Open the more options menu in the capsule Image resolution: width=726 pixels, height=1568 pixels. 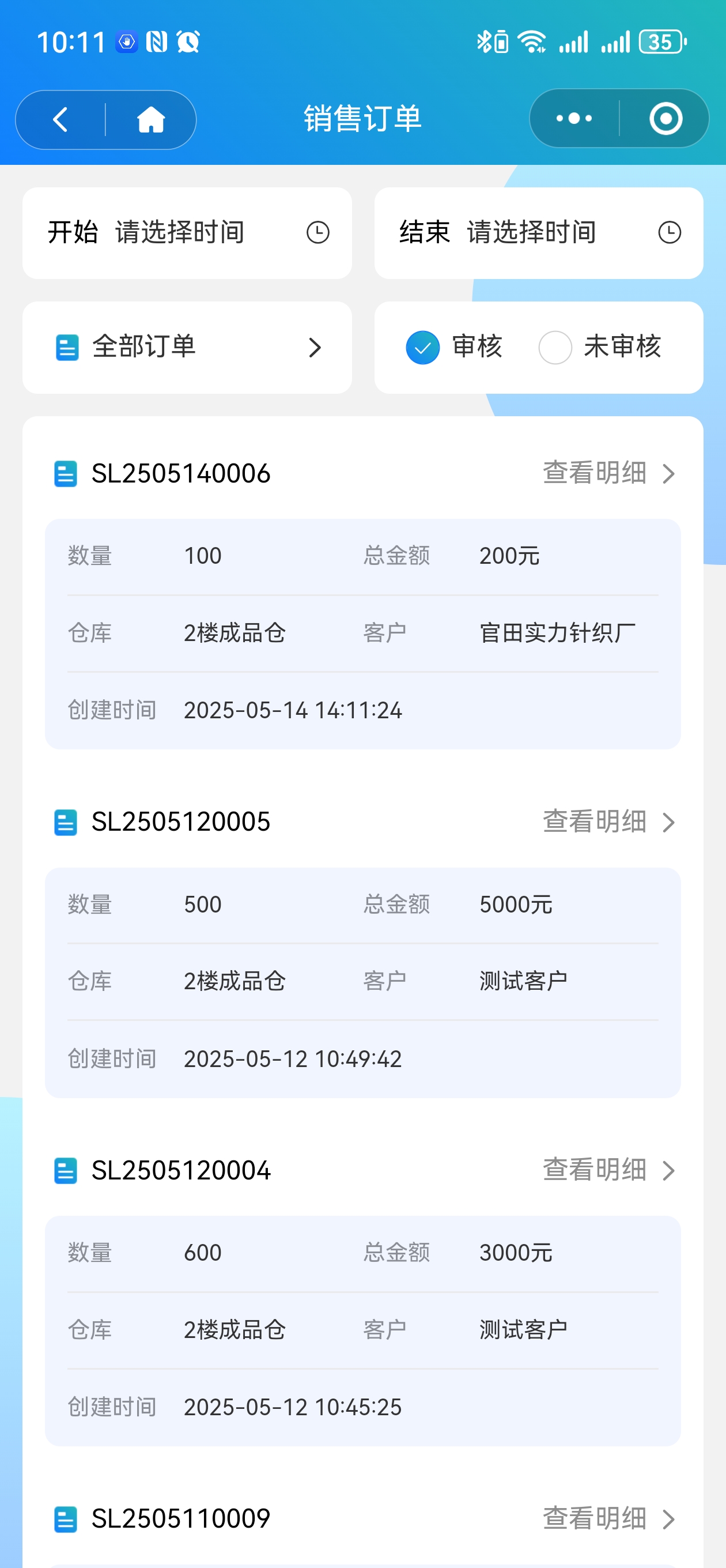573,119
